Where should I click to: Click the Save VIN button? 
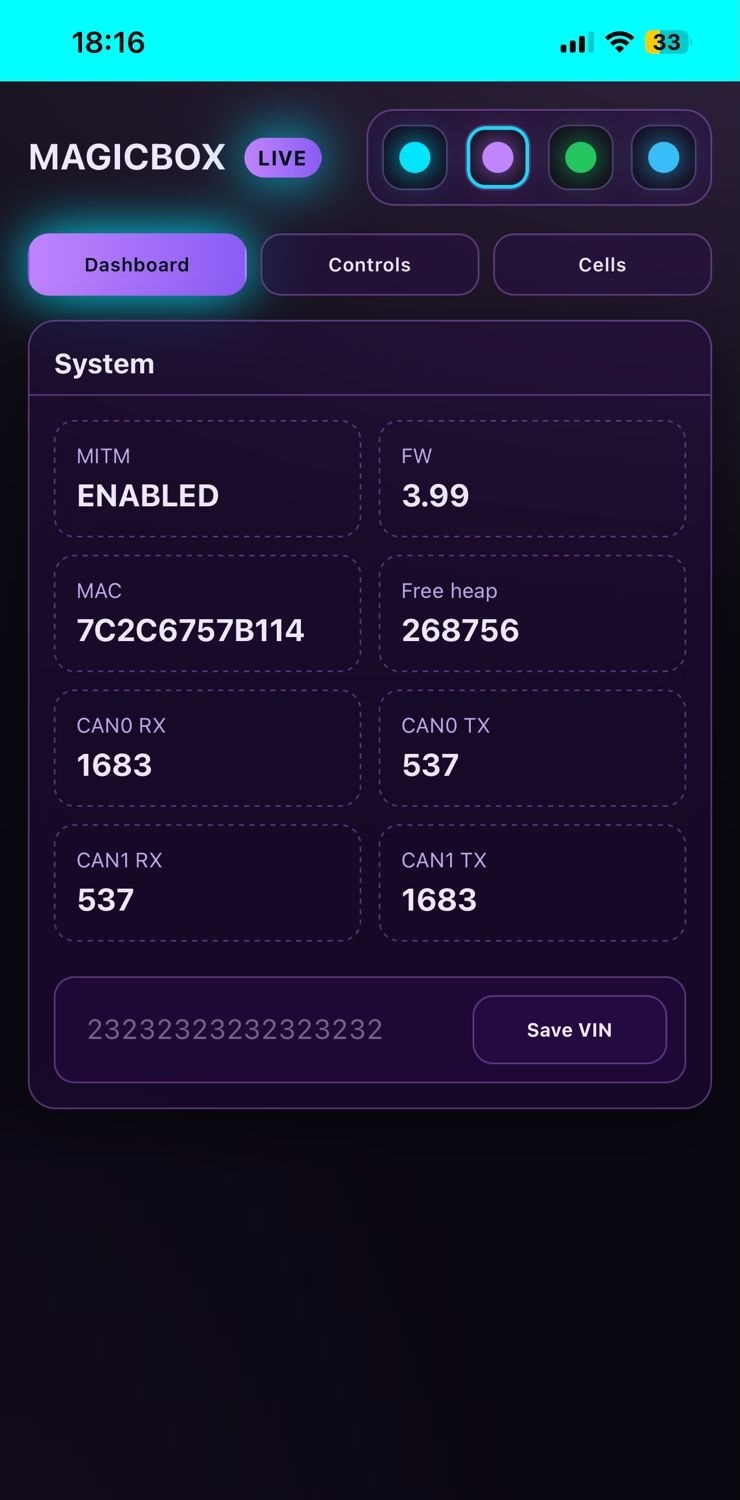click(569, 1029)
